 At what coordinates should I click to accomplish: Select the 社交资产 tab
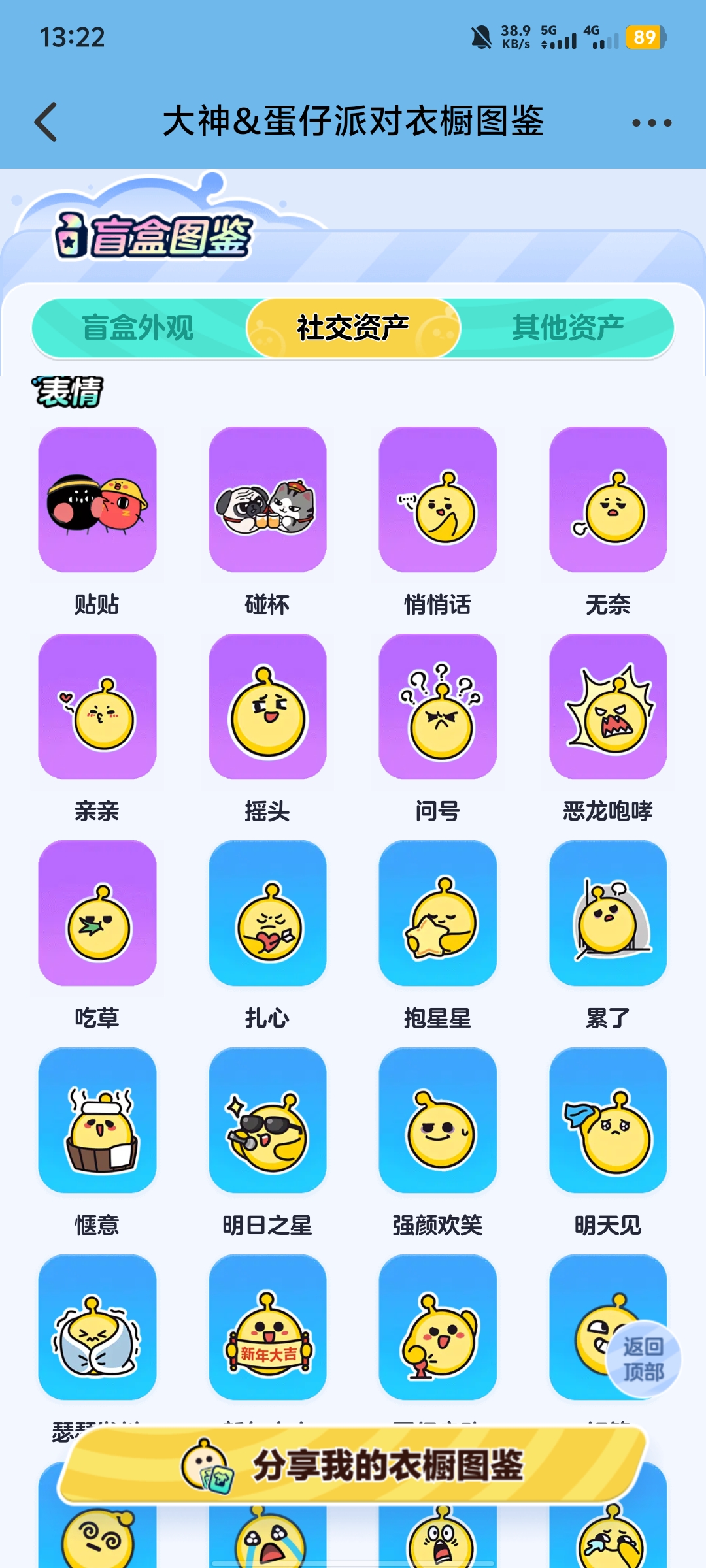[353, 328]
